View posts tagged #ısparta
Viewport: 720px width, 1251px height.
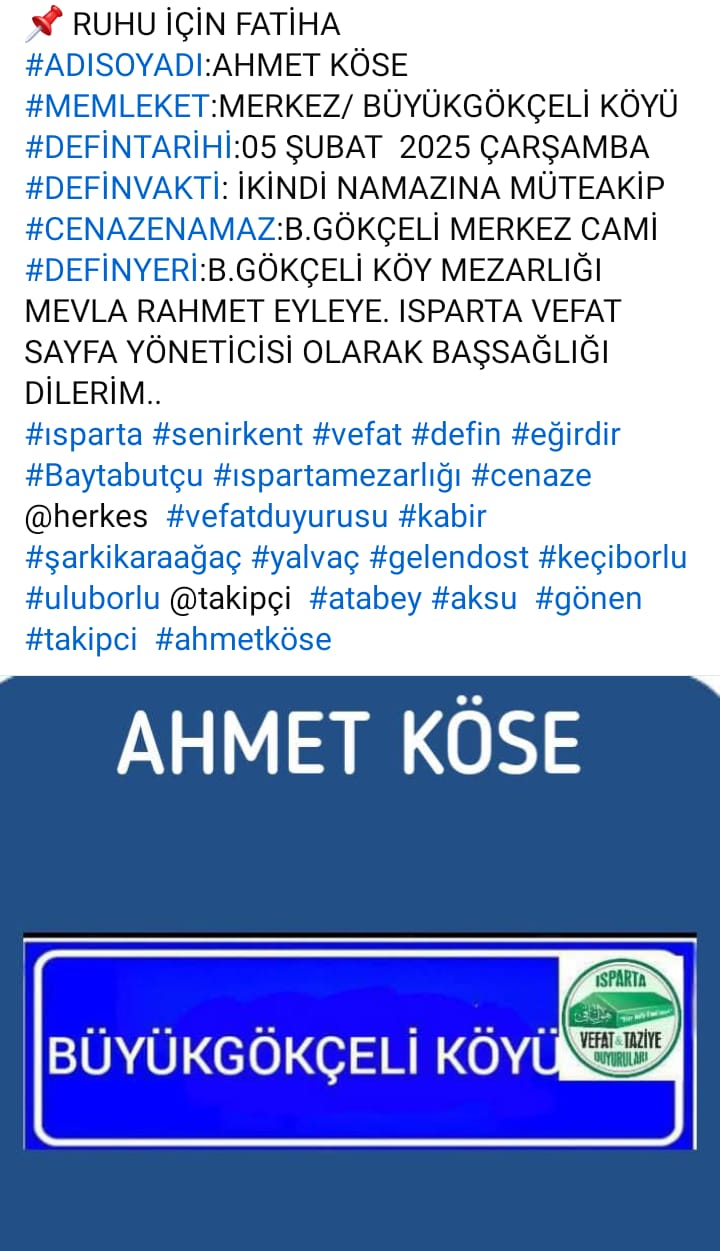pos(84,434)
